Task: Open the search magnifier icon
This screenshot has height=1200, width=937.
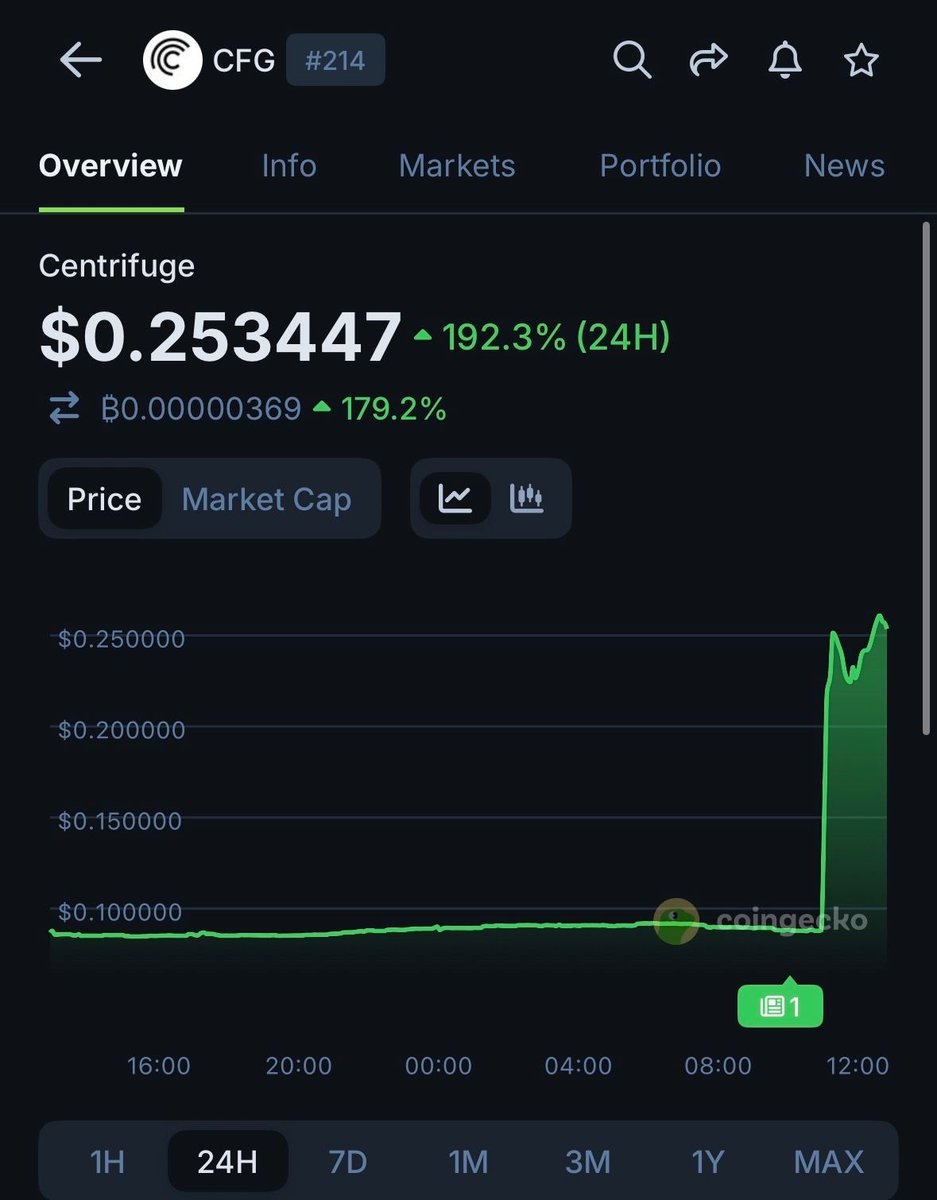Action: pyautogui.click(x=632, y=61)
